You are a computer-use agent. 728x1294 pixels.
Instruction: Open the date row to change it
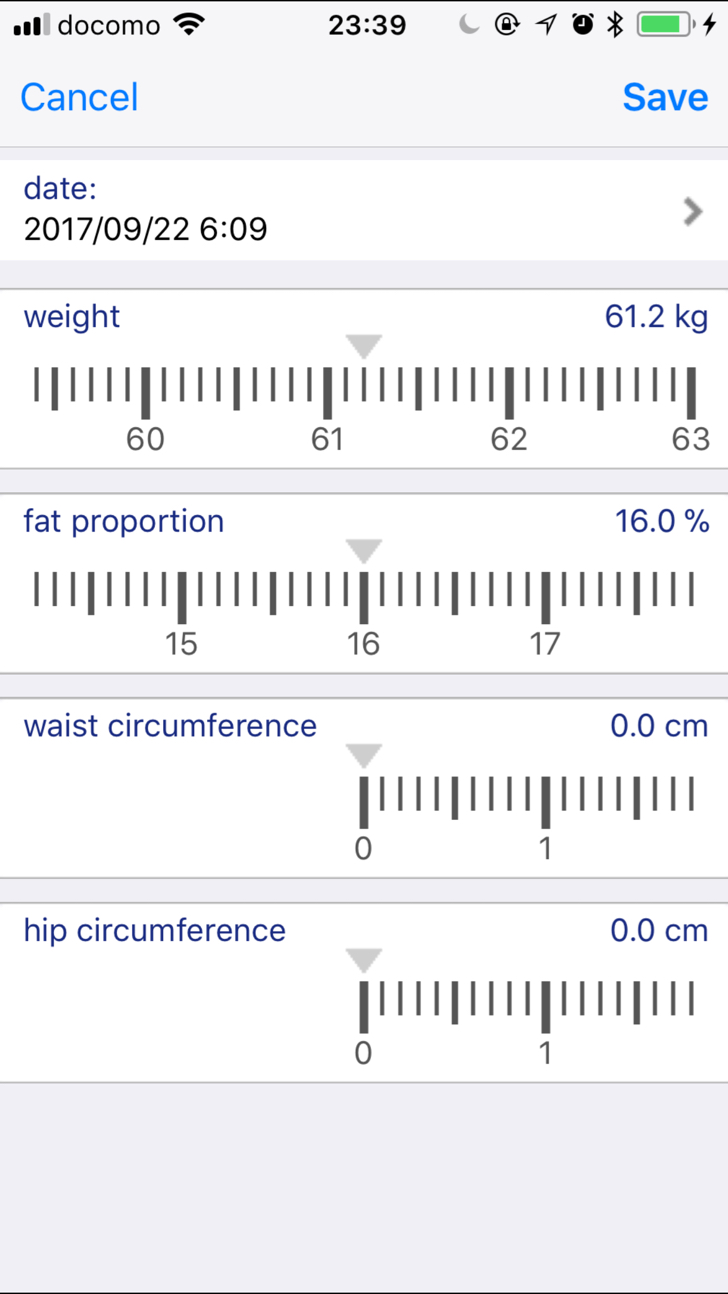click(364, 210)
